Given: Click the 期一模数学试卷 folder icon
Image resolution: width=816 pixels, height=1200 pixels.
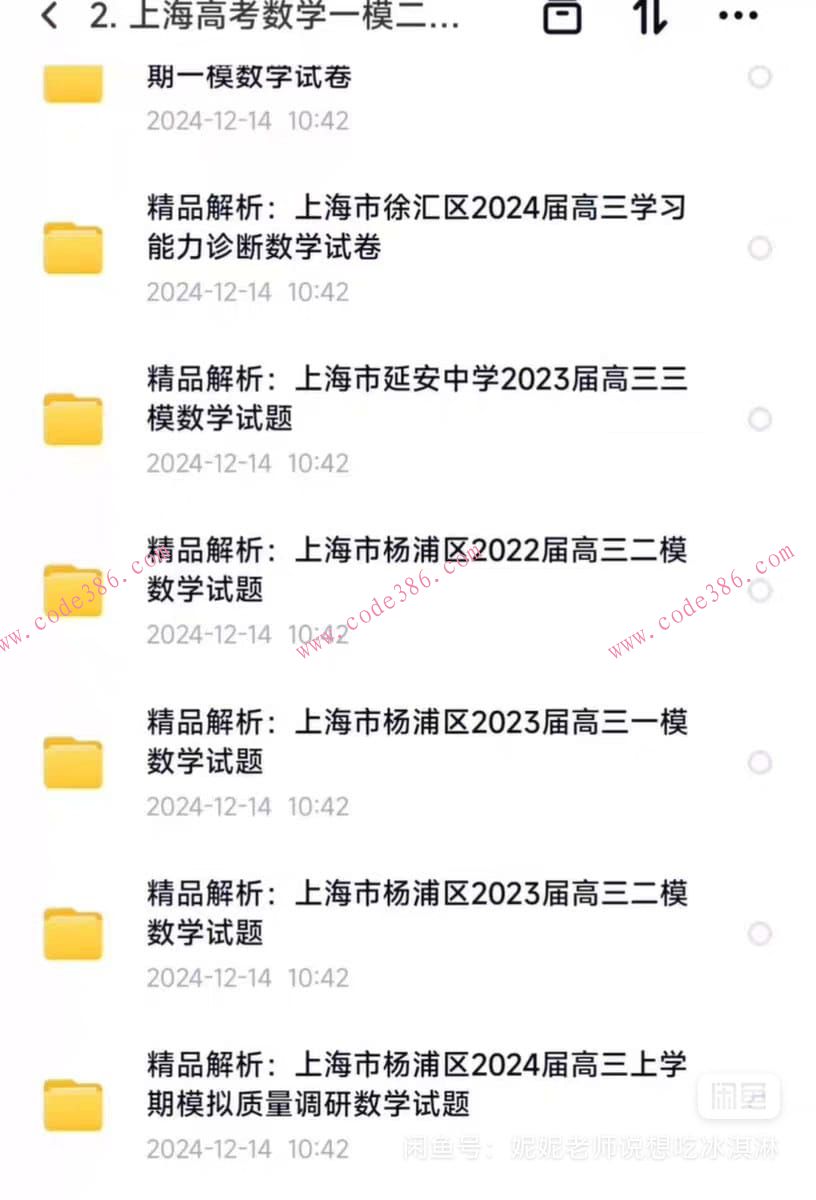Looking at the screenshot, I should pyautogui.click(x=72, y=84).
